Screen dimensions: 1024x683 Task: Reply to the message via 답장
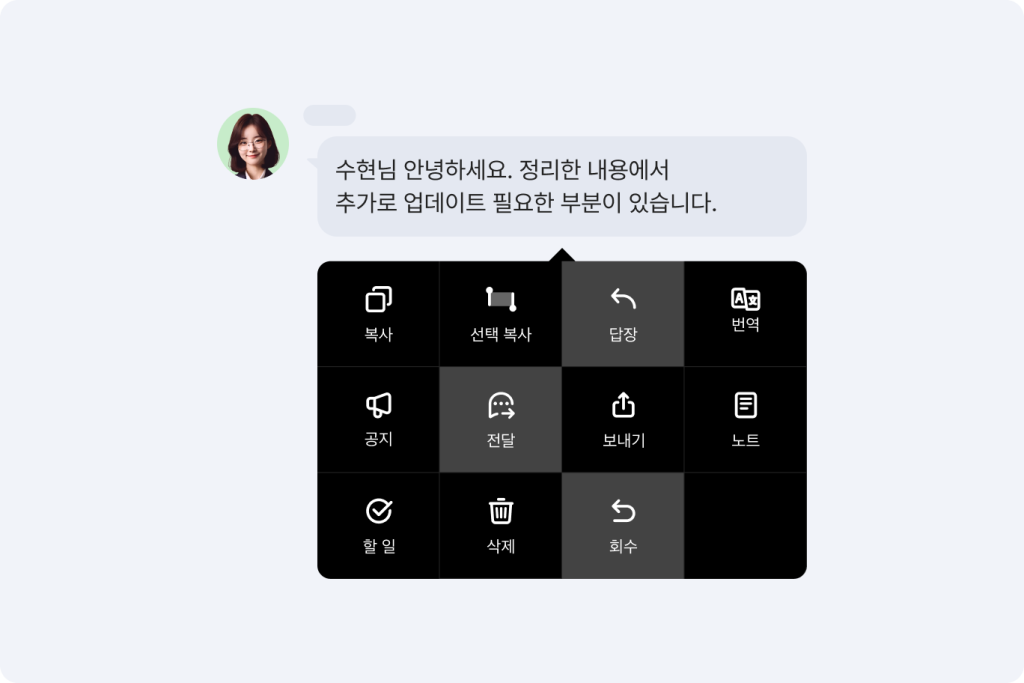point(623,314)
